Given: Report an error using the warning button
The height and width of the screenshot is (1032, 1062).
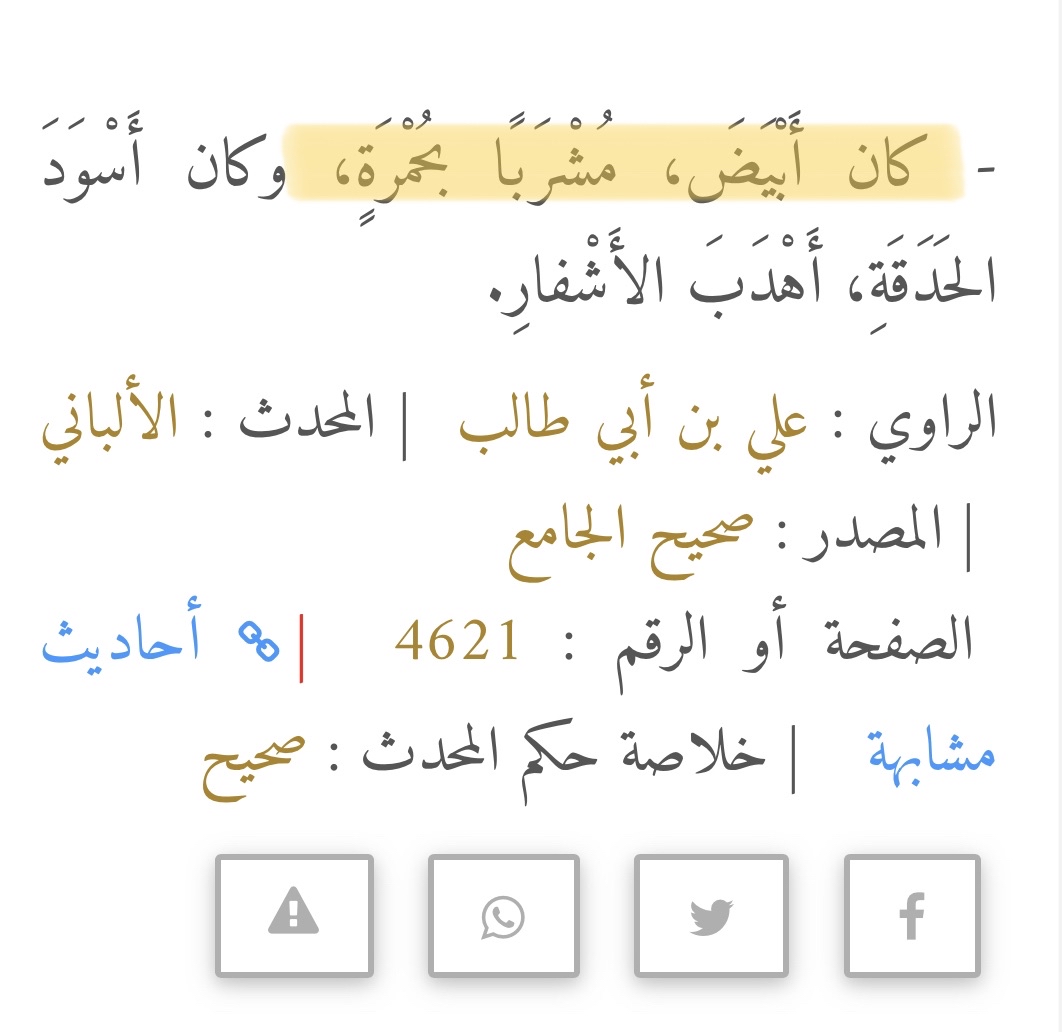Looking at the screenshot, I should [294, 916].
